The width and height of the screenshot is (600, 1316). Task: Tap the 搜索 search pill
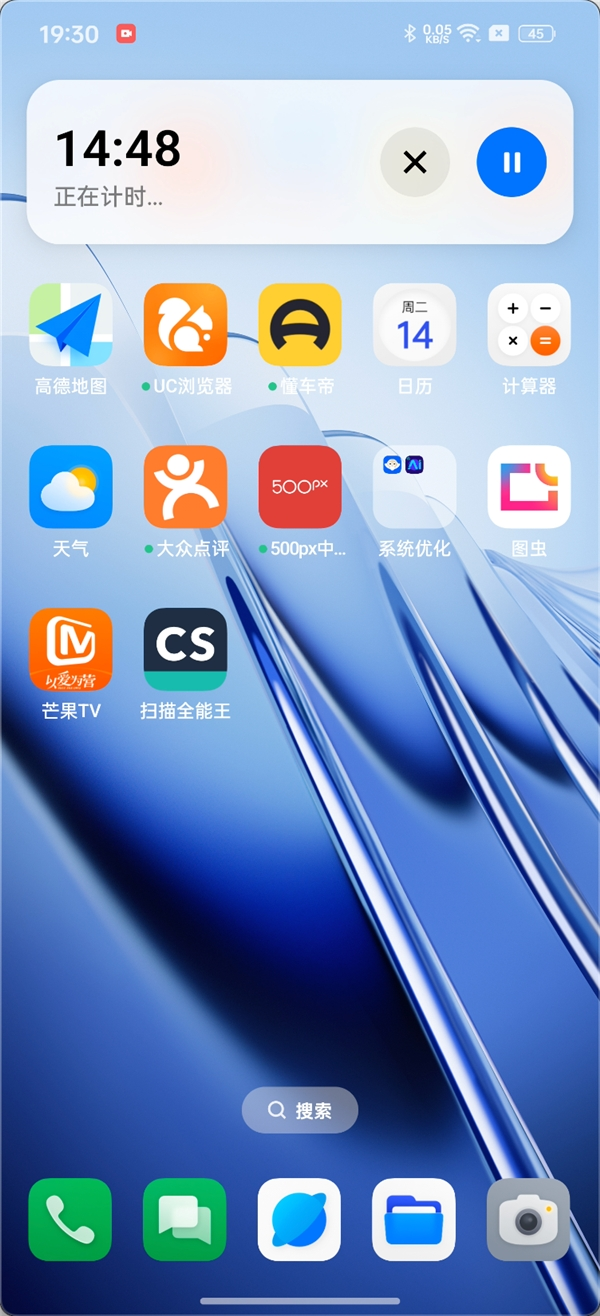click(x=300, y=1110)
